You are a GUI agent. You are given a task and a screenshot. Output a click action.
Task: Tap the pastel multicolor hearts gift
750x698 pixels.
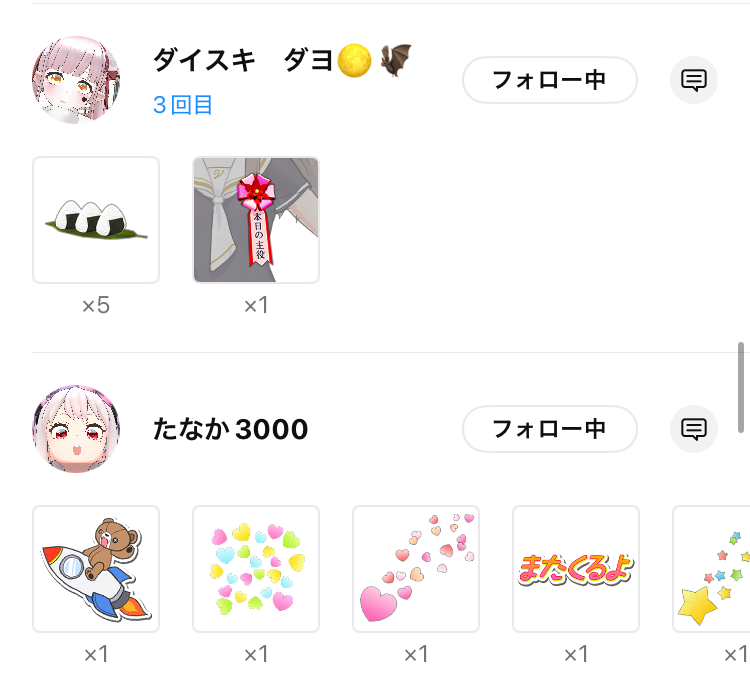pyautogui.click(x=256, y=568)
